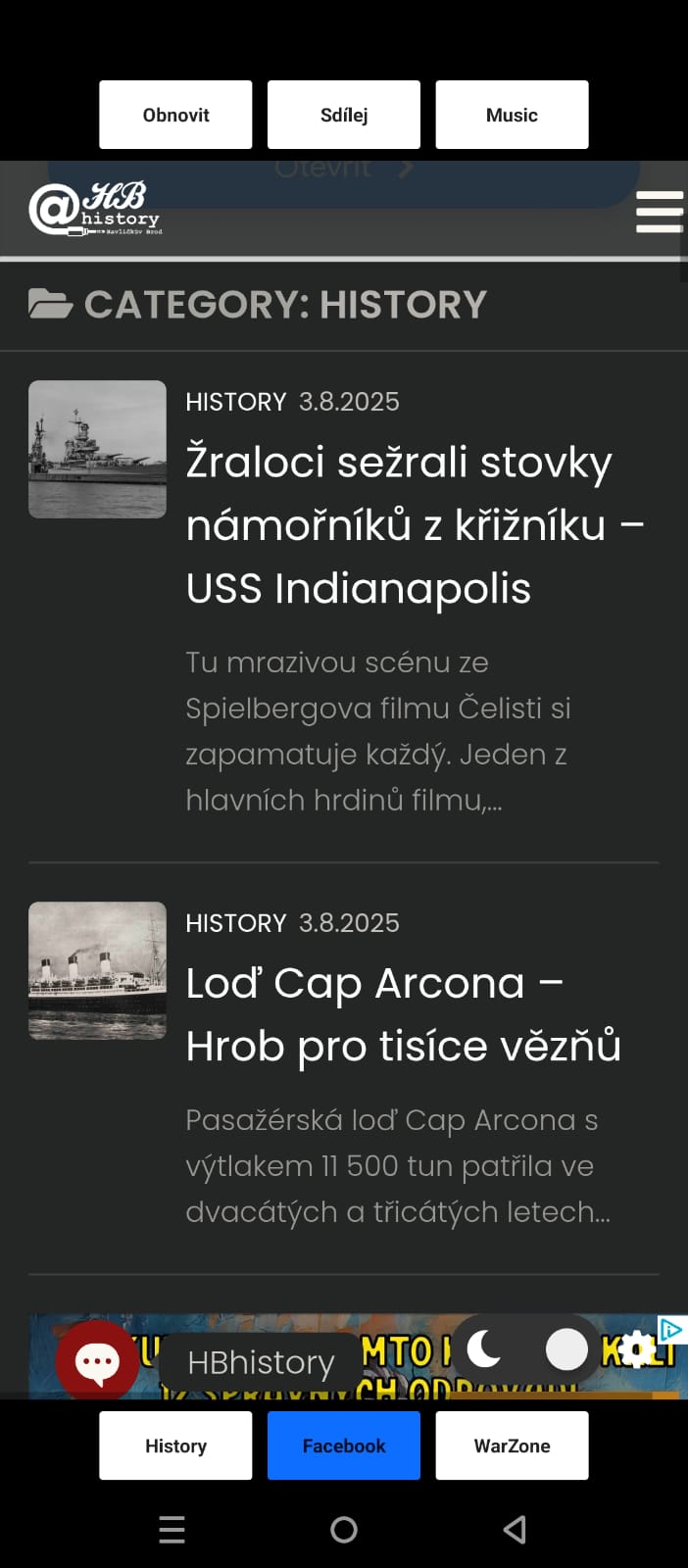This screenshot has height=1568, width=688.
Task: Open the Music button
Action: coord(512,115)
